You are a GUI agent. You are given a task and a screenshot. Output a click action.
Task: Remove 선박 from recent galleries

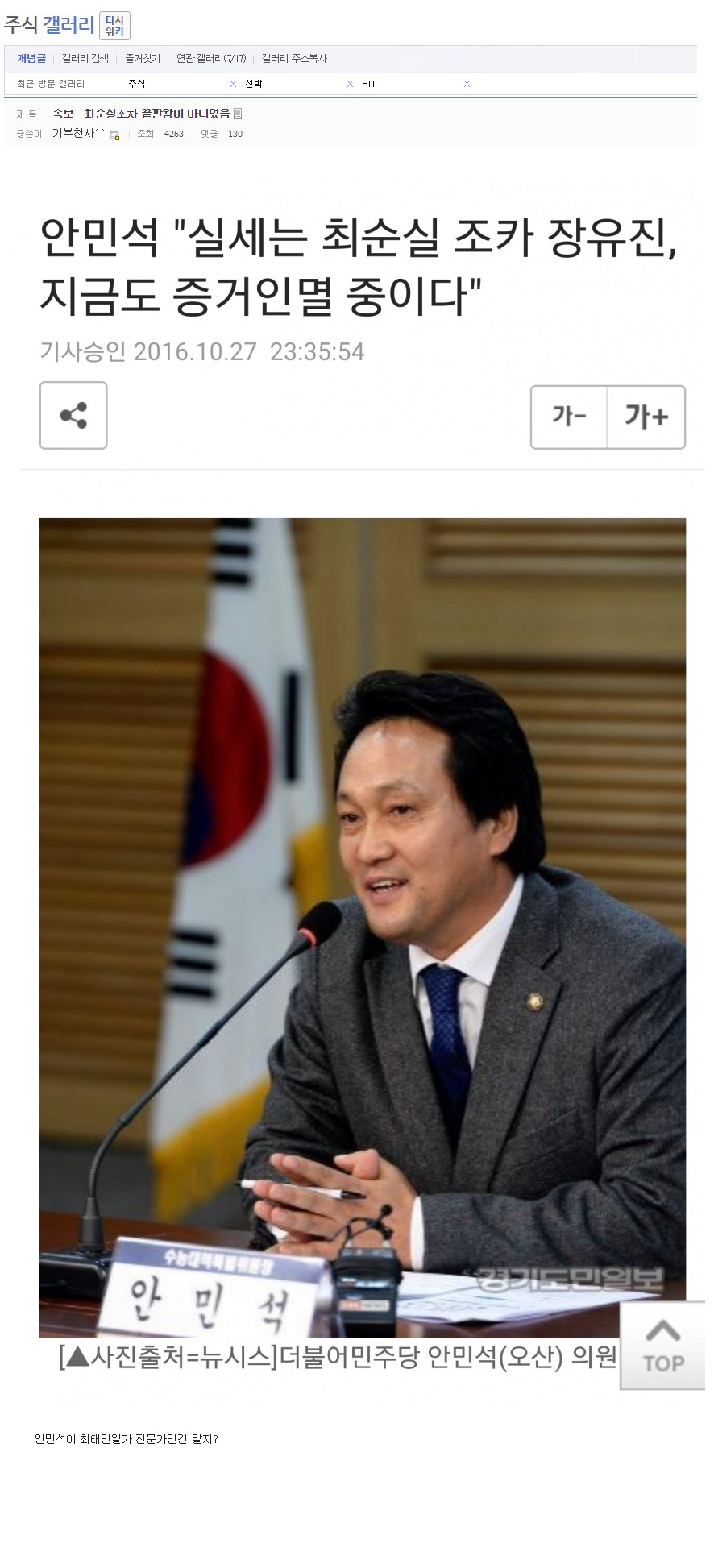click(x=350, y=84)
